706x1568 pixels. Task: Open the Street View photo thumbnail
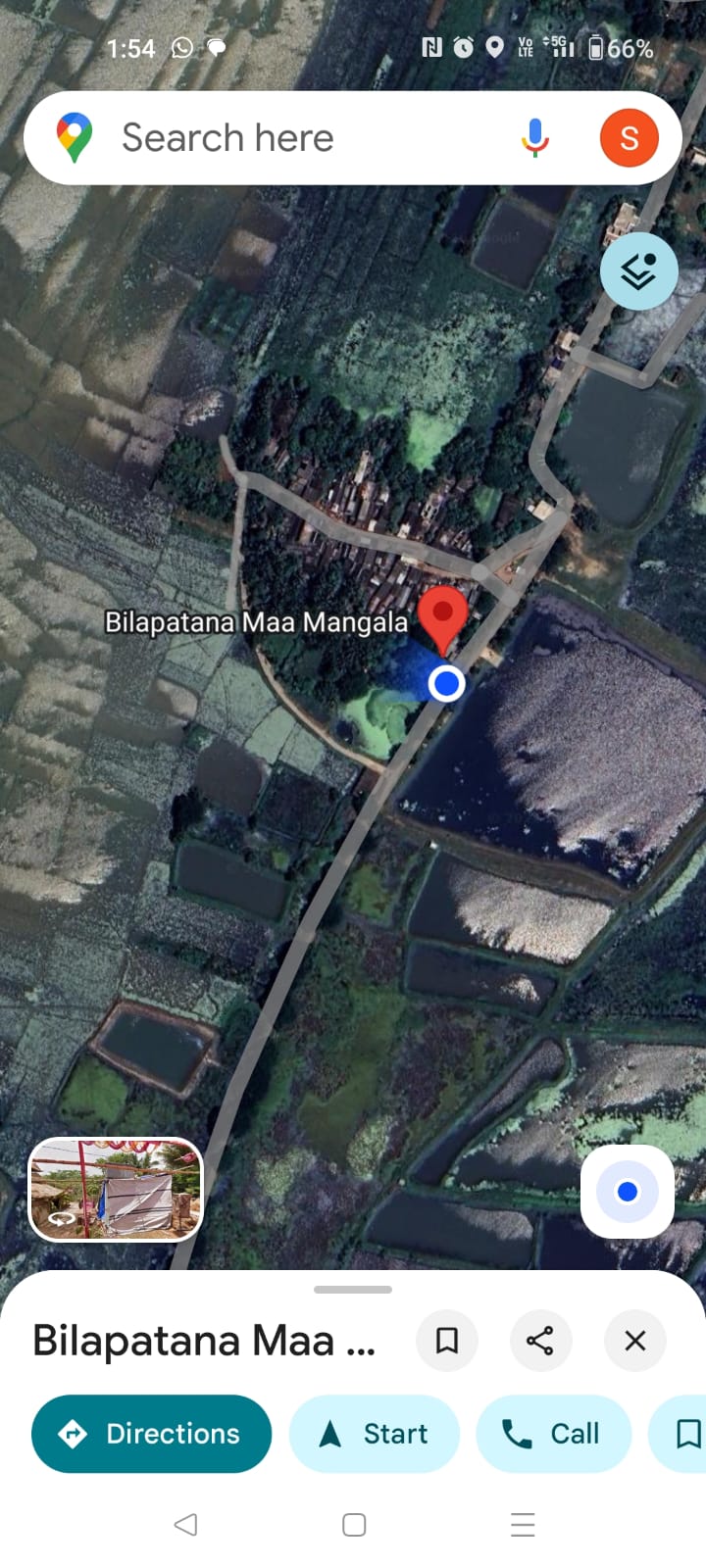click(116, 1189)
